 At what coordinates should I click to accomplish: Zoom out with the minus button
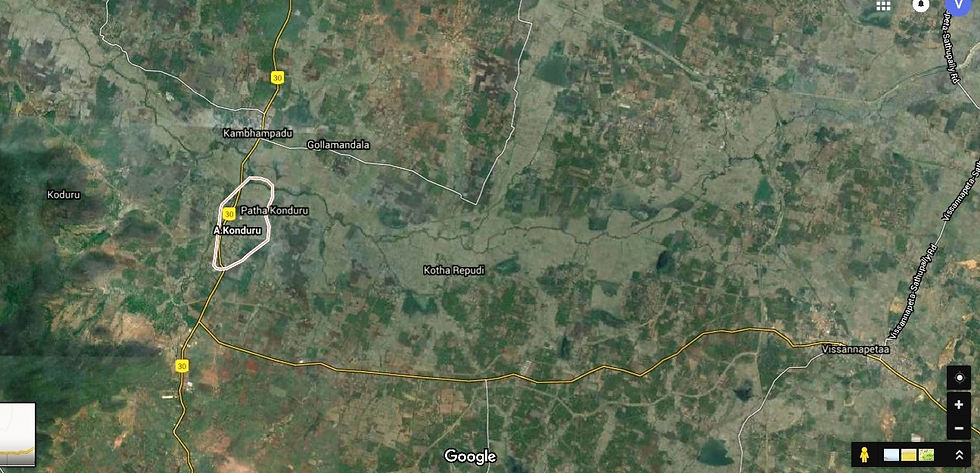coord(959,427)
